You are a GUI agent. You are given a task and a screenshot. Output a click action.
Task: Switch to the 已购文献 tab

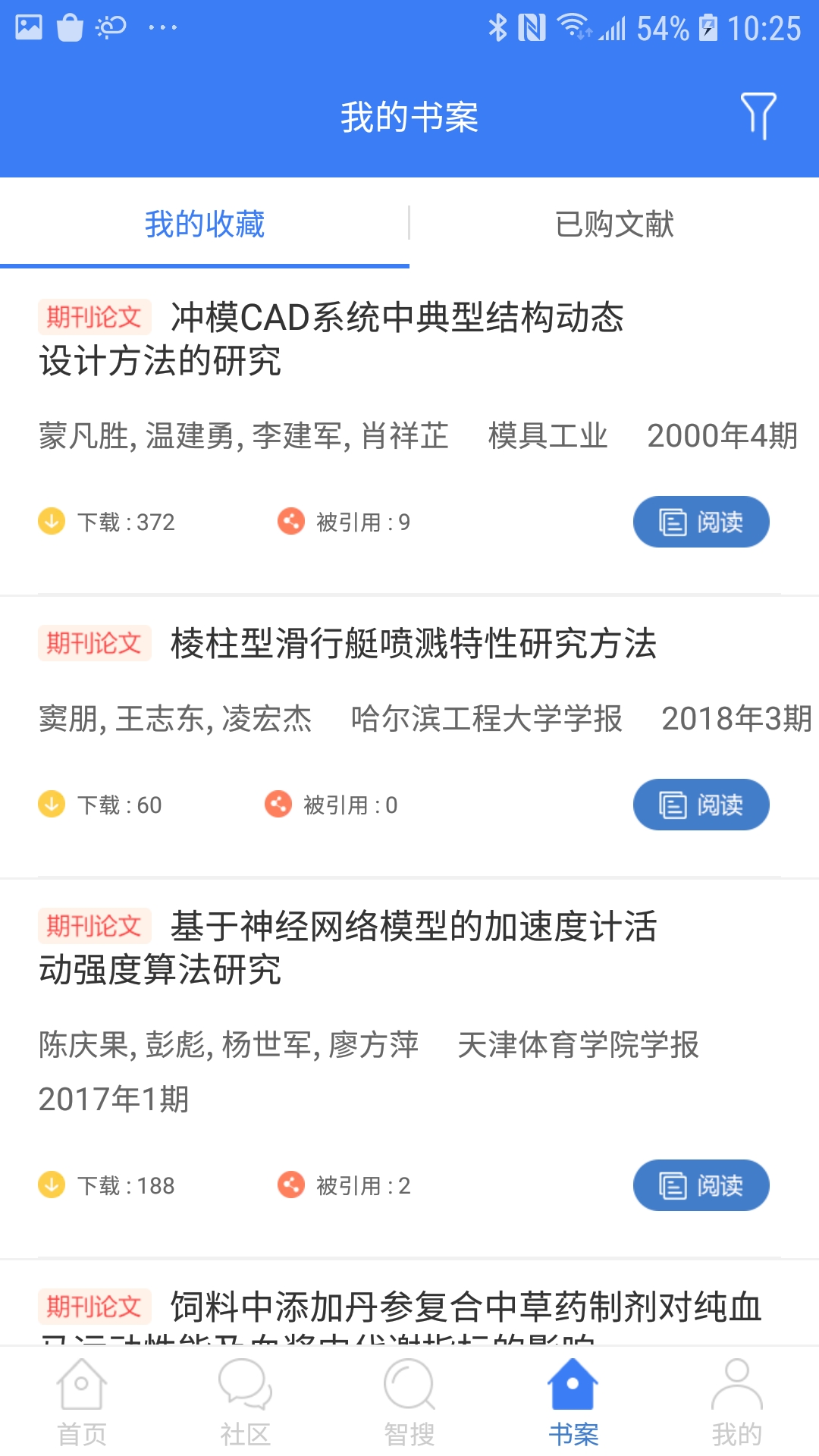[614, 224]
